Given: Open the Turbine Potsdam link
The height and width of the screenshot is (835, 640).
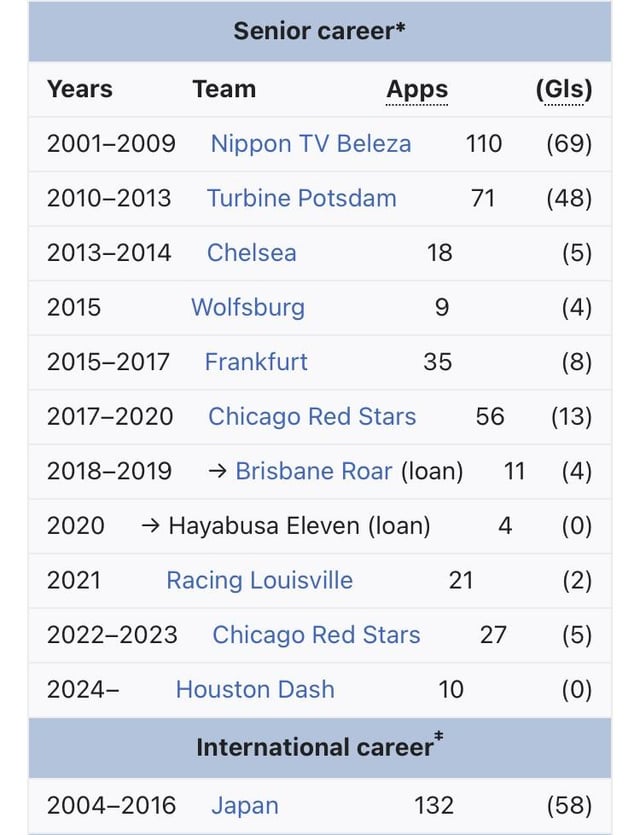Looking at the screenshot, I should pyautogui.click(x=301, y=198).
